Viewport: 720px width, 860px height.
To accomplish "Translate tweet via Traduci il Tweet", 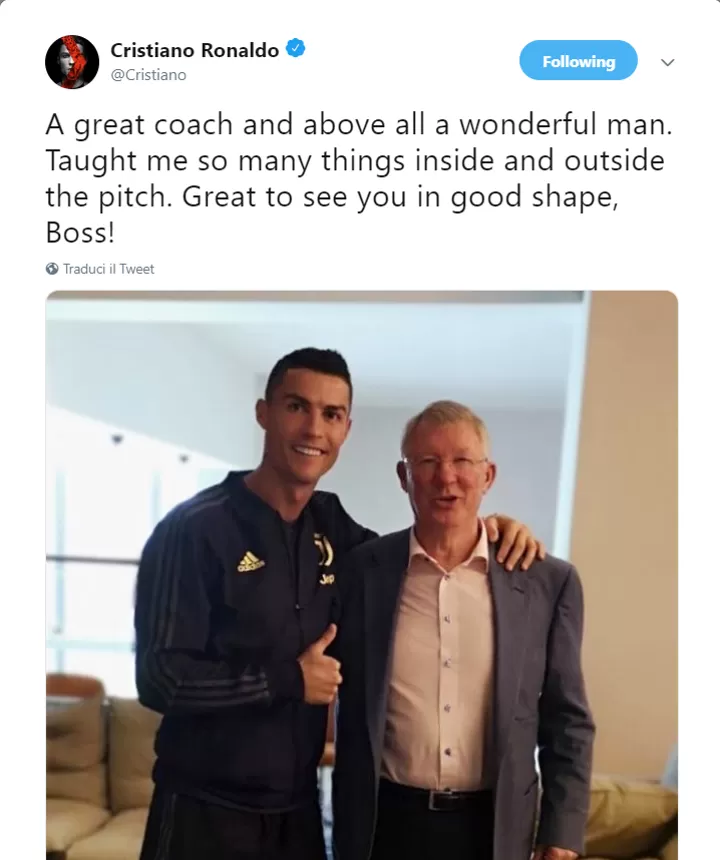I will point(108,269).
